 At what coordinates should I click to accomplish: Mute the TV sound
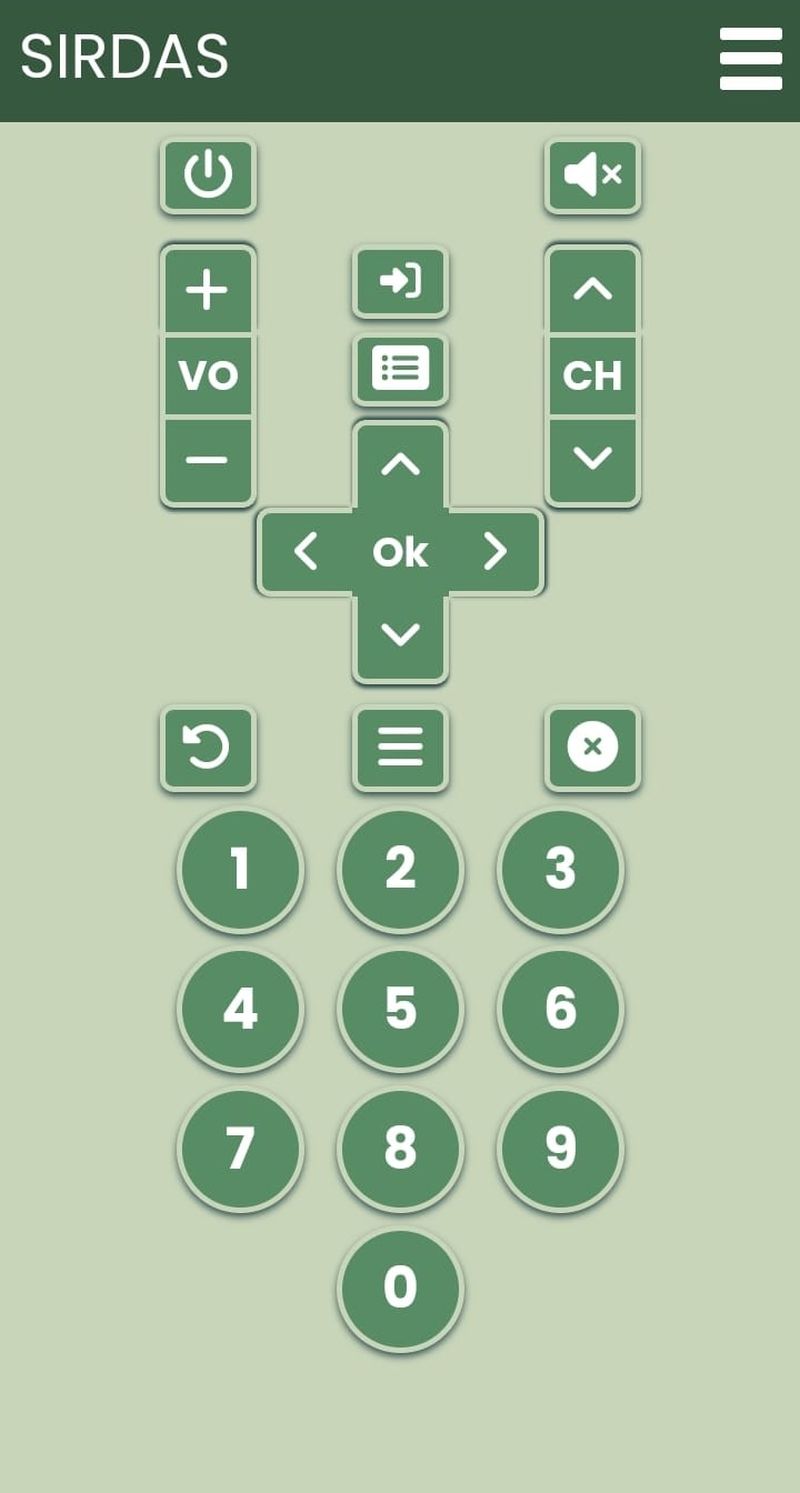pos(592,176)
